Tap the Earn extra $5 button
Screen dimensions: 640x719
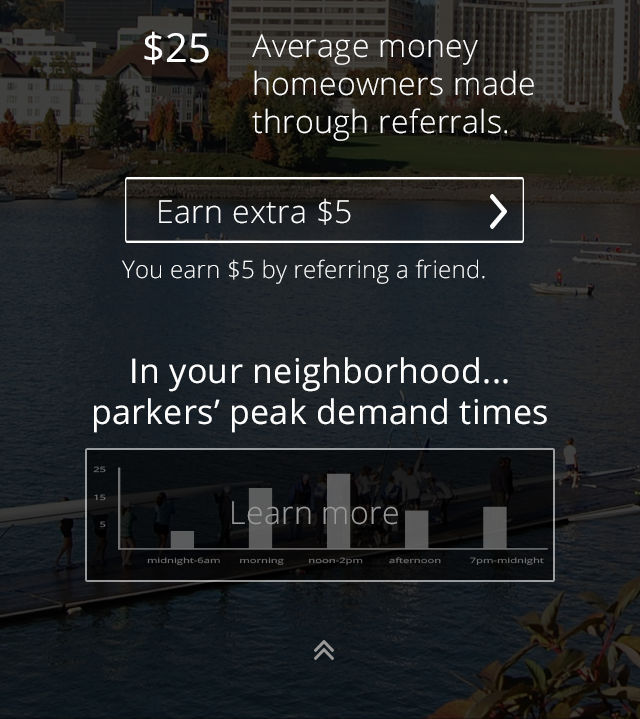tap(323, 211)
